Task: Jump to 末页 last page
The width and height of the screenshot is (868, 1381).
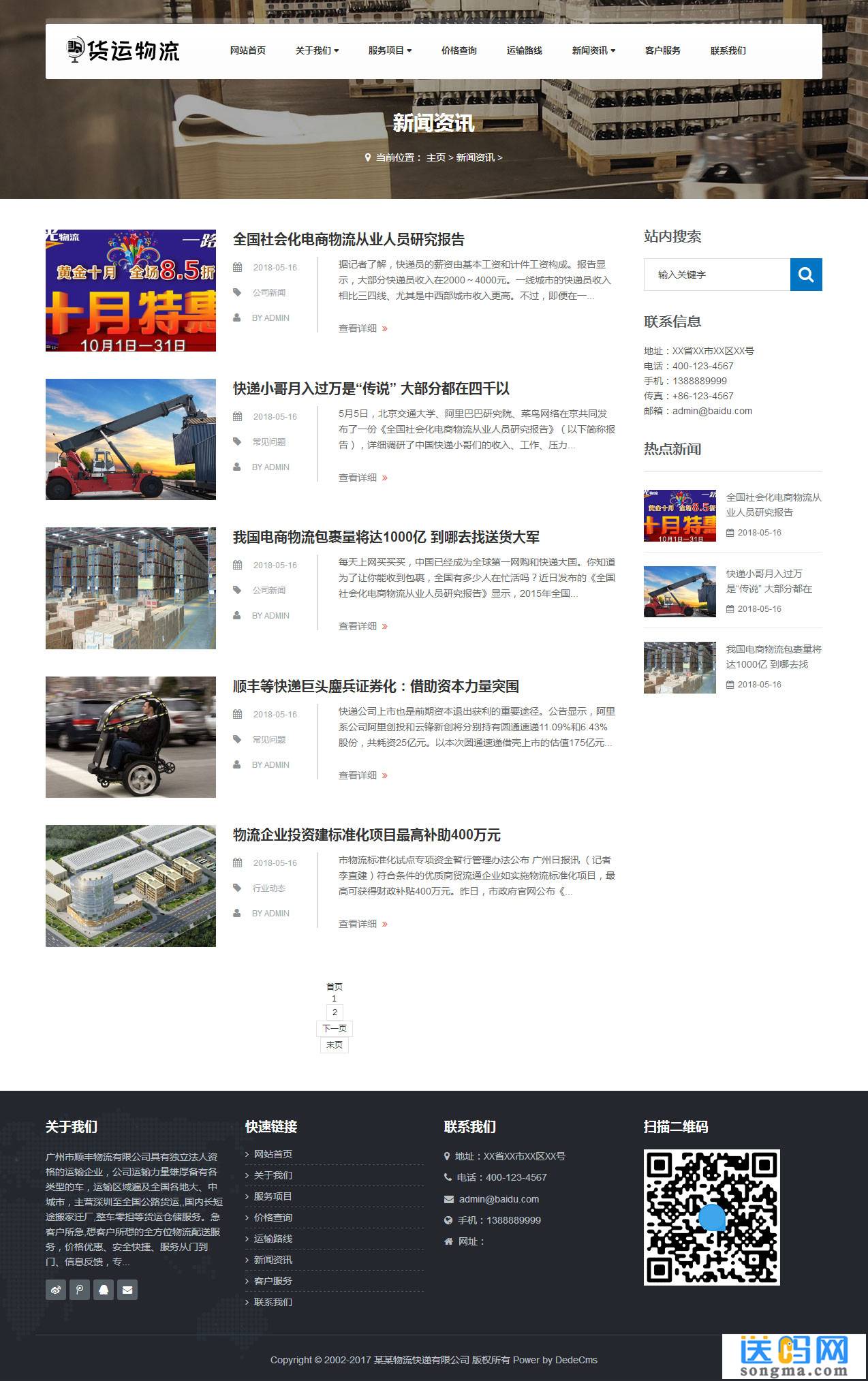Action: coord(335,1044)
